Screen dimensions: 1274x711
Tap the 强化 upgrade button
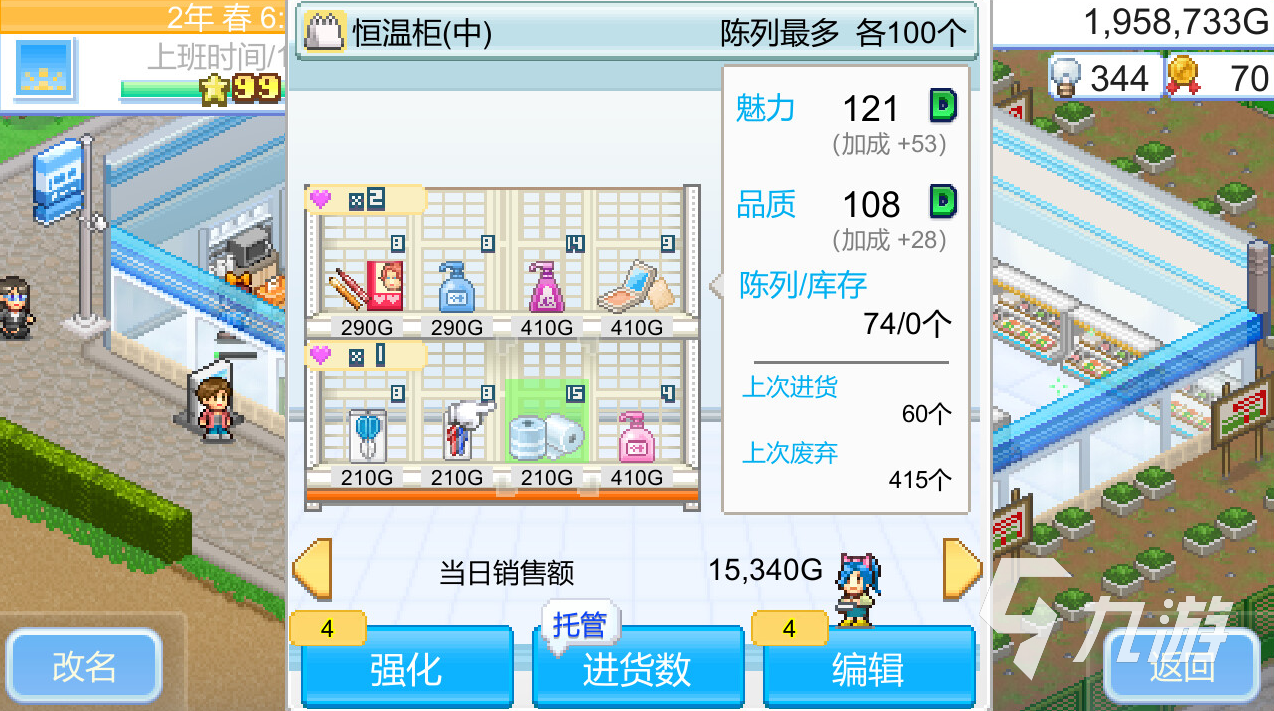pyautogui.click(x=406, y=669)
